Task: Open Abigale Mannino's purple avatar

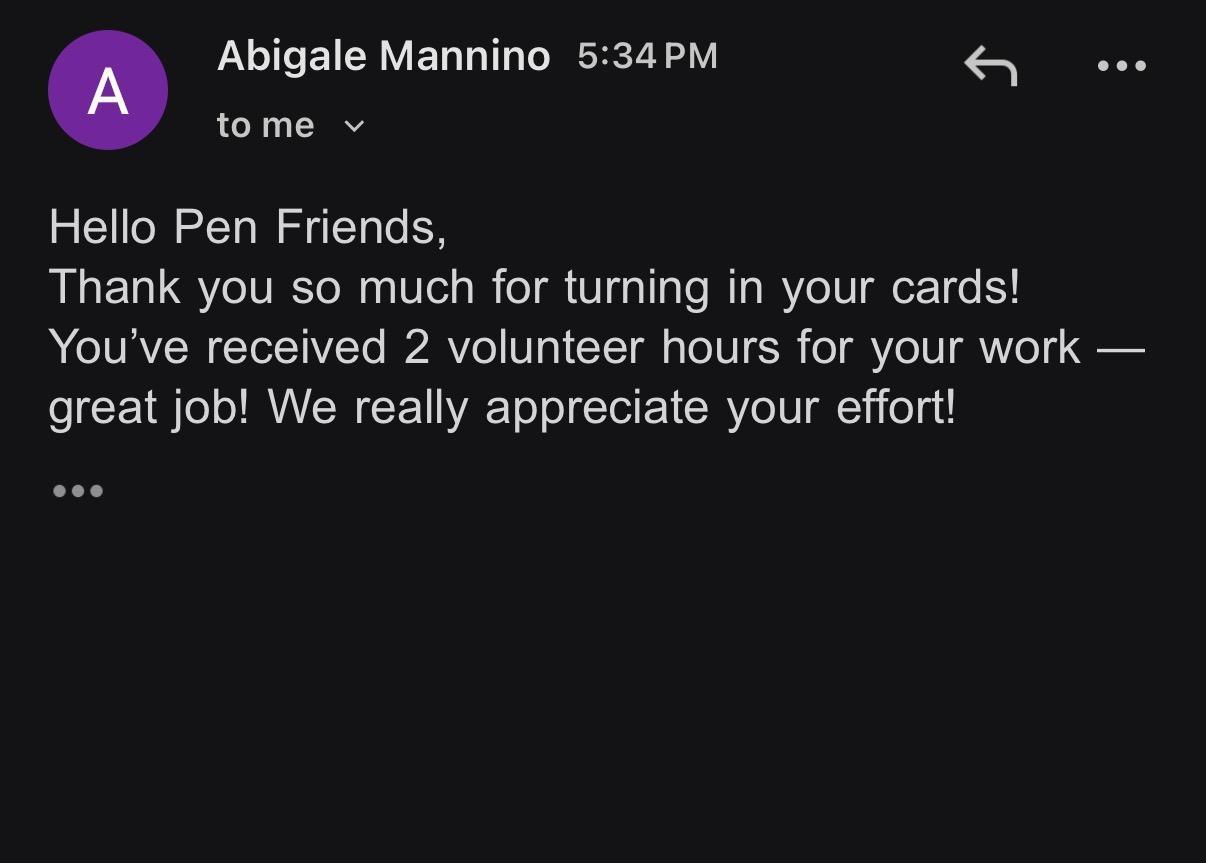Action: (x=108, y=90)
